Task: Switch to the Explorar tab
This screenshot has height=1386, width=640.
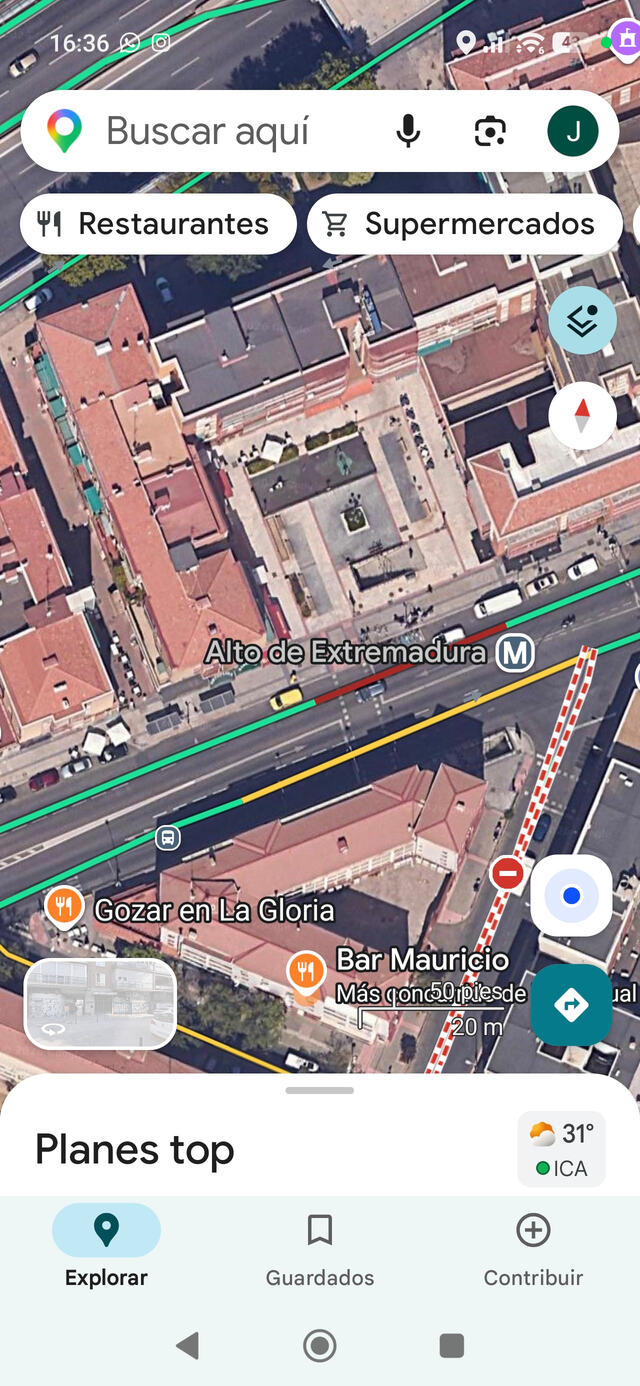Action: pyautogui.click(x=106, y=1248)
